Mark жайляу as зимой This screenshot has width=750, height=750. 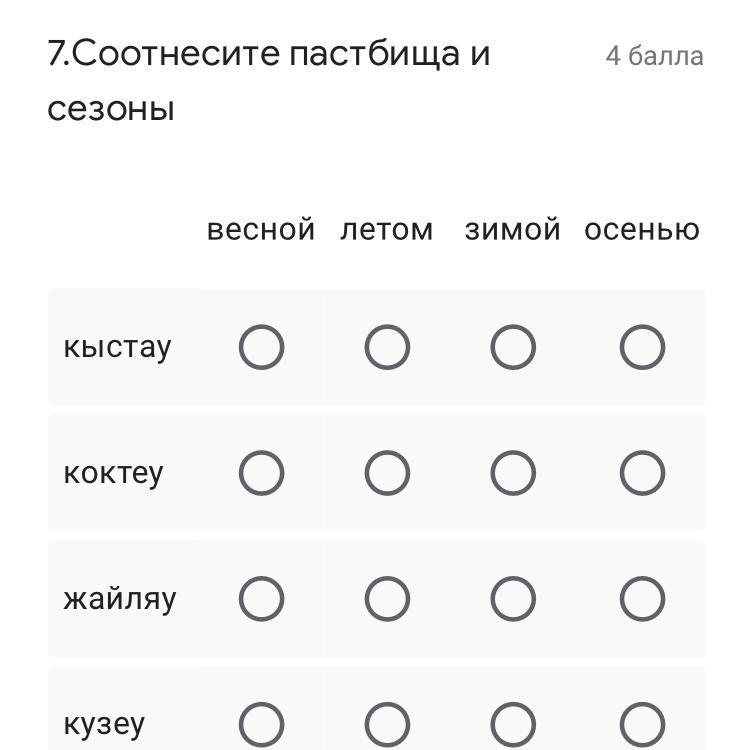coord(513,599)
